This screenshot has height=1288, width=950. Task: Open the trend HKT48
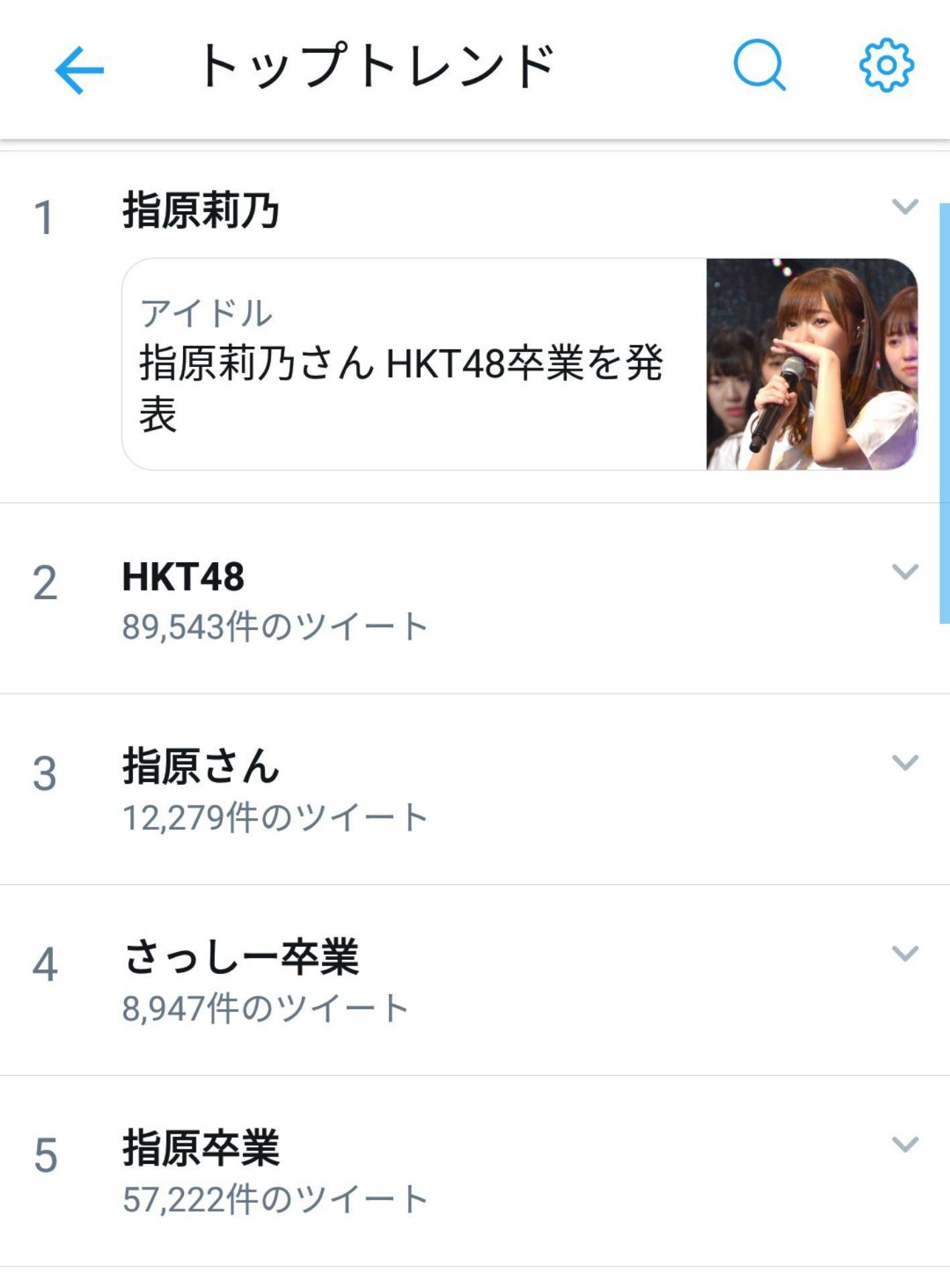[x=183, y=578]
